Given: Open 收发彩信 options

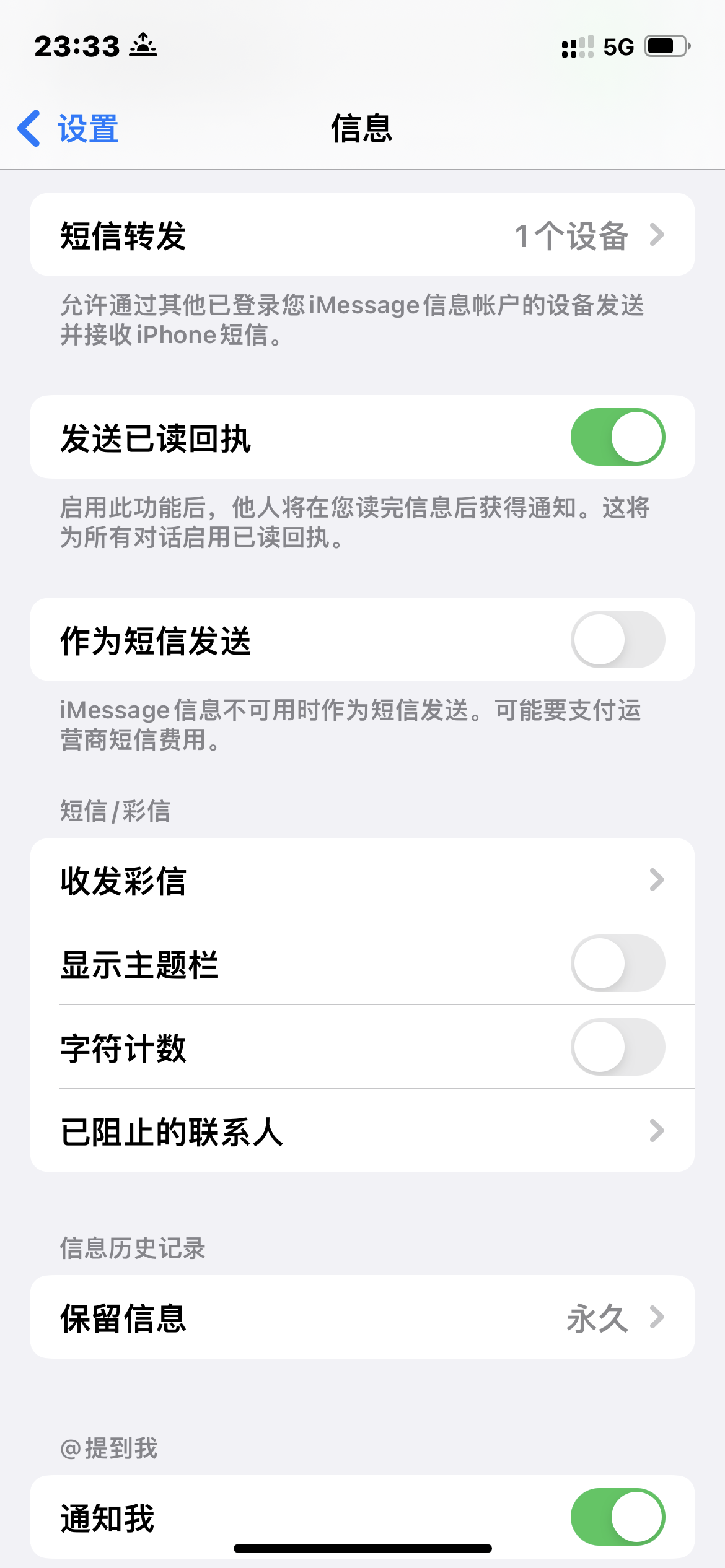Looking at the screenshot, I should (x=362, y=880).
